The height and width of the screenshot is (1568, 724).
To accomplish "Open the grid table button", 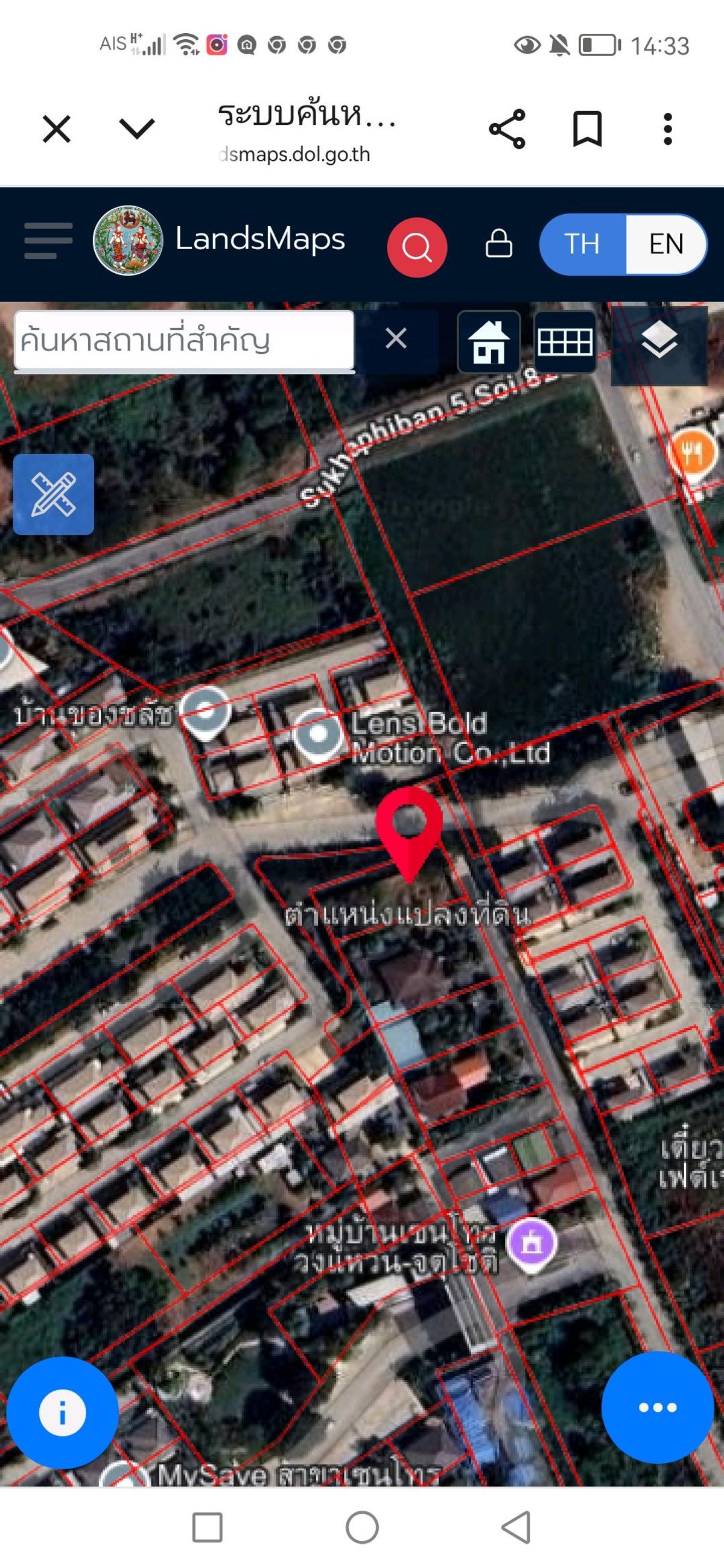I will pyautogui.click(x=565, y=341).
